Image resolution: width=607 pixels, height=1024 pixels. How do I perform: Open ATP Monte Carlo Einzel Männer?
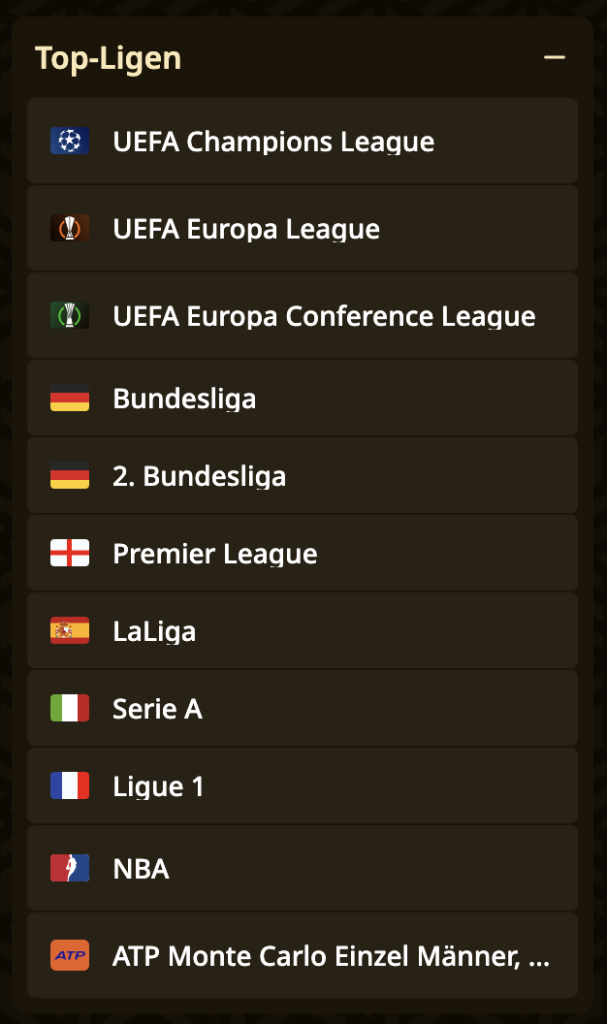coord(302,956)
